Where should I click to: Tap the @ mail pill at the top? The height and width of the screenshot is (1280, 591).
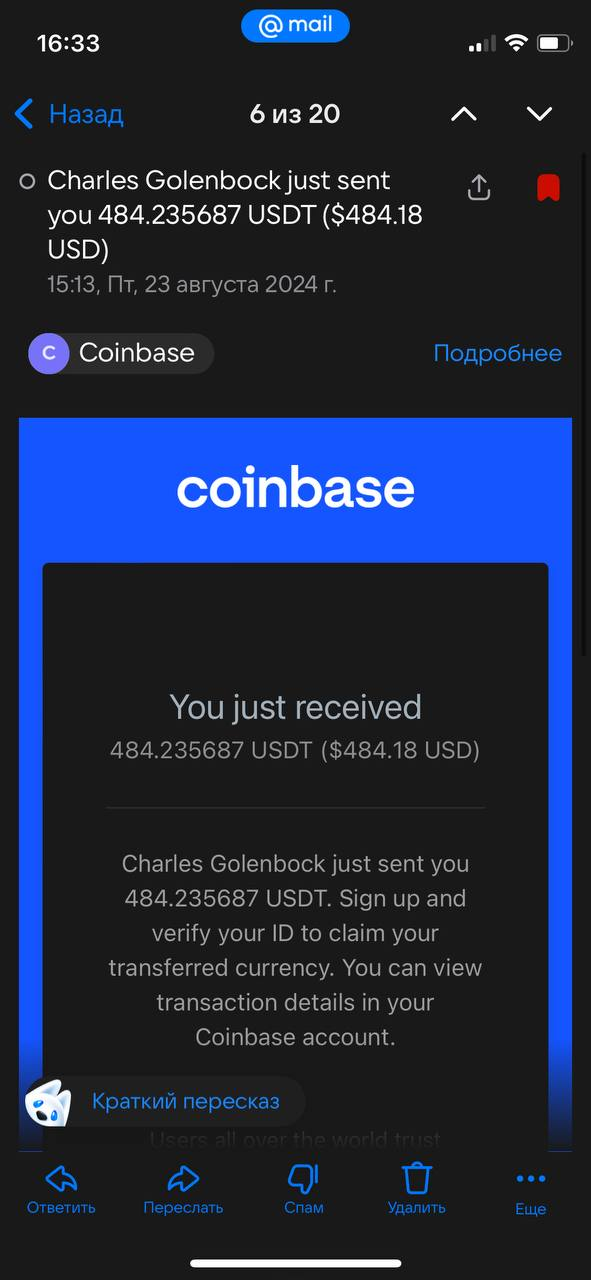click(295, 26)
